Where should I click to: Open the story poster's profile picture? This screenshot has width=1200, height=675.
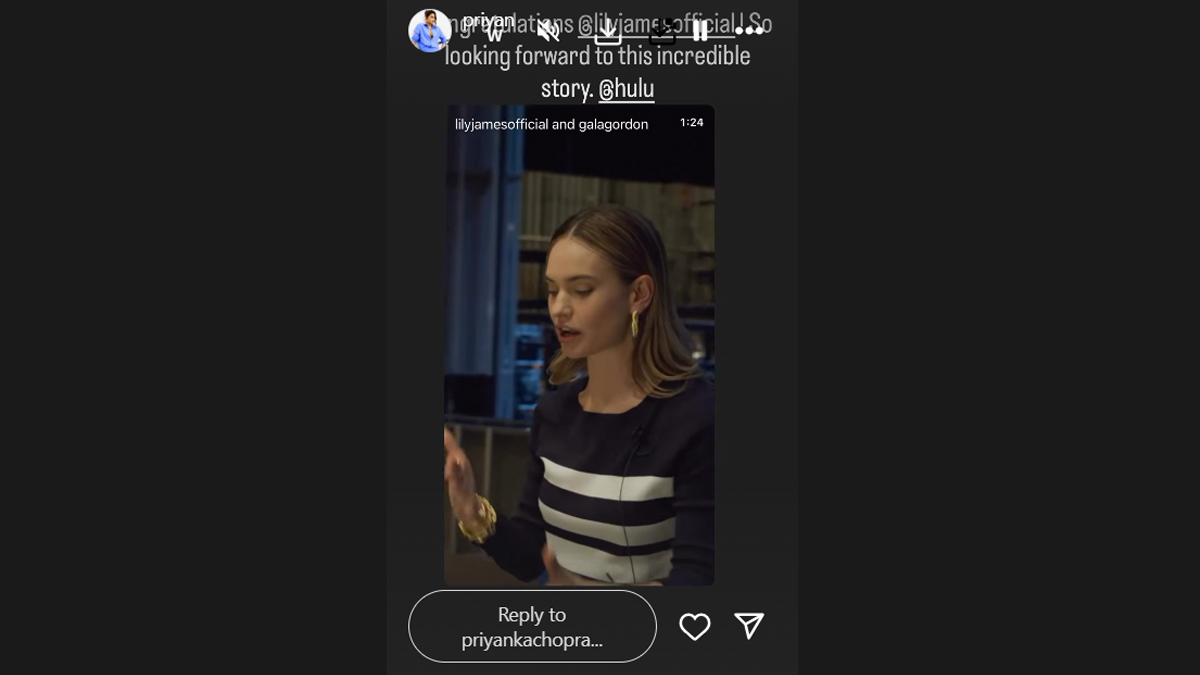(429, 31)
